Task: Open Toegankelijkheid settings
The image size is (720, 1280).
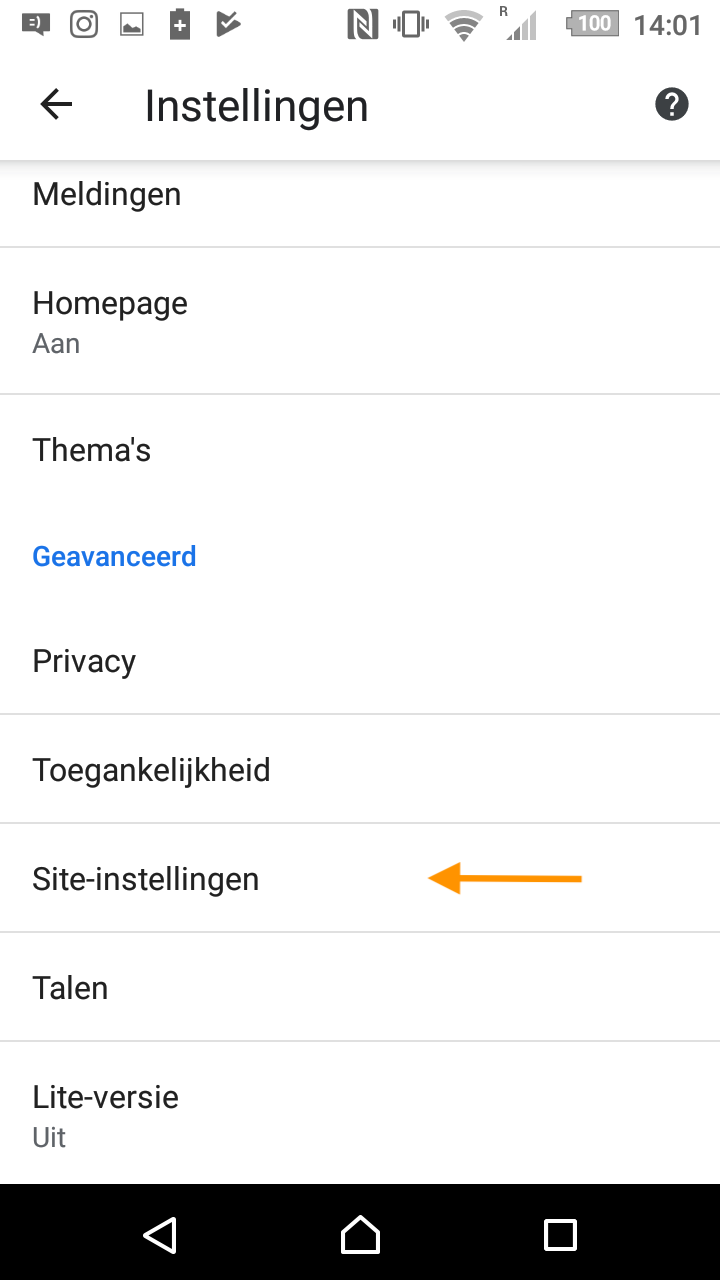Action: click(x=360, y=769)
